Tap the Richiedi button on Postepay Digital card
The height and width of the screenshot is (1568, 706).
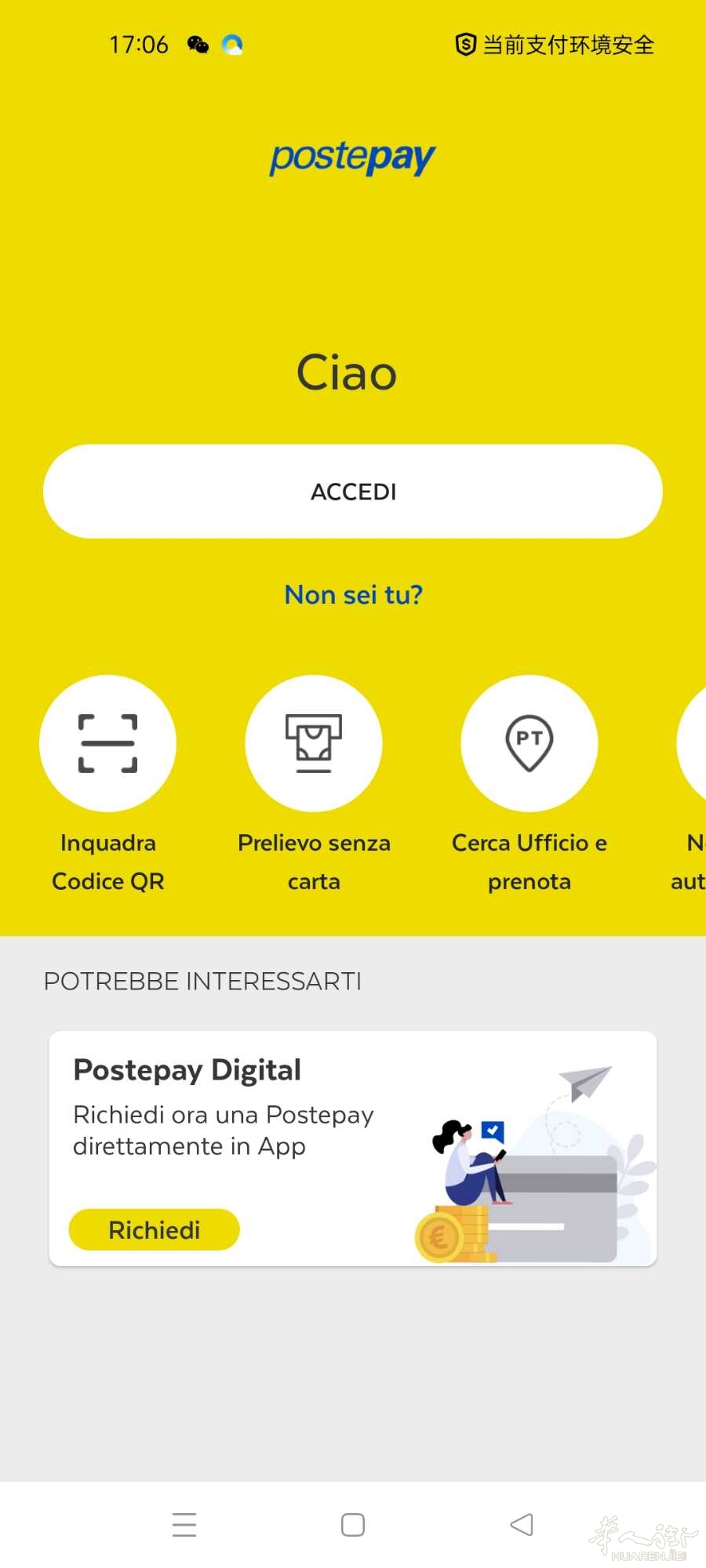[x=154, y=1229]
